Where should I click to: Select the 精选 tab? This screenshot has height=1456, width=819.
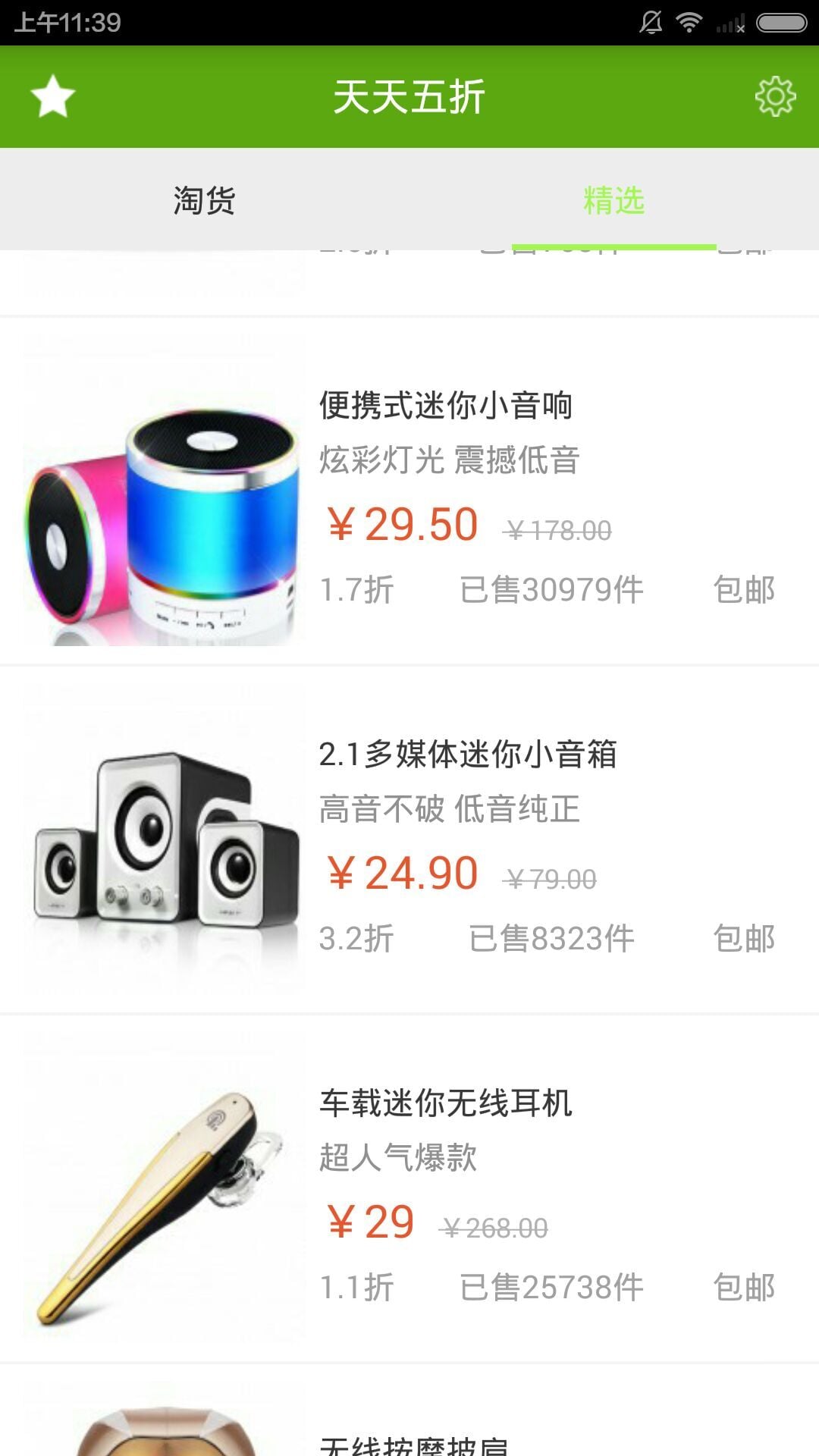click(x=613, y=200)
